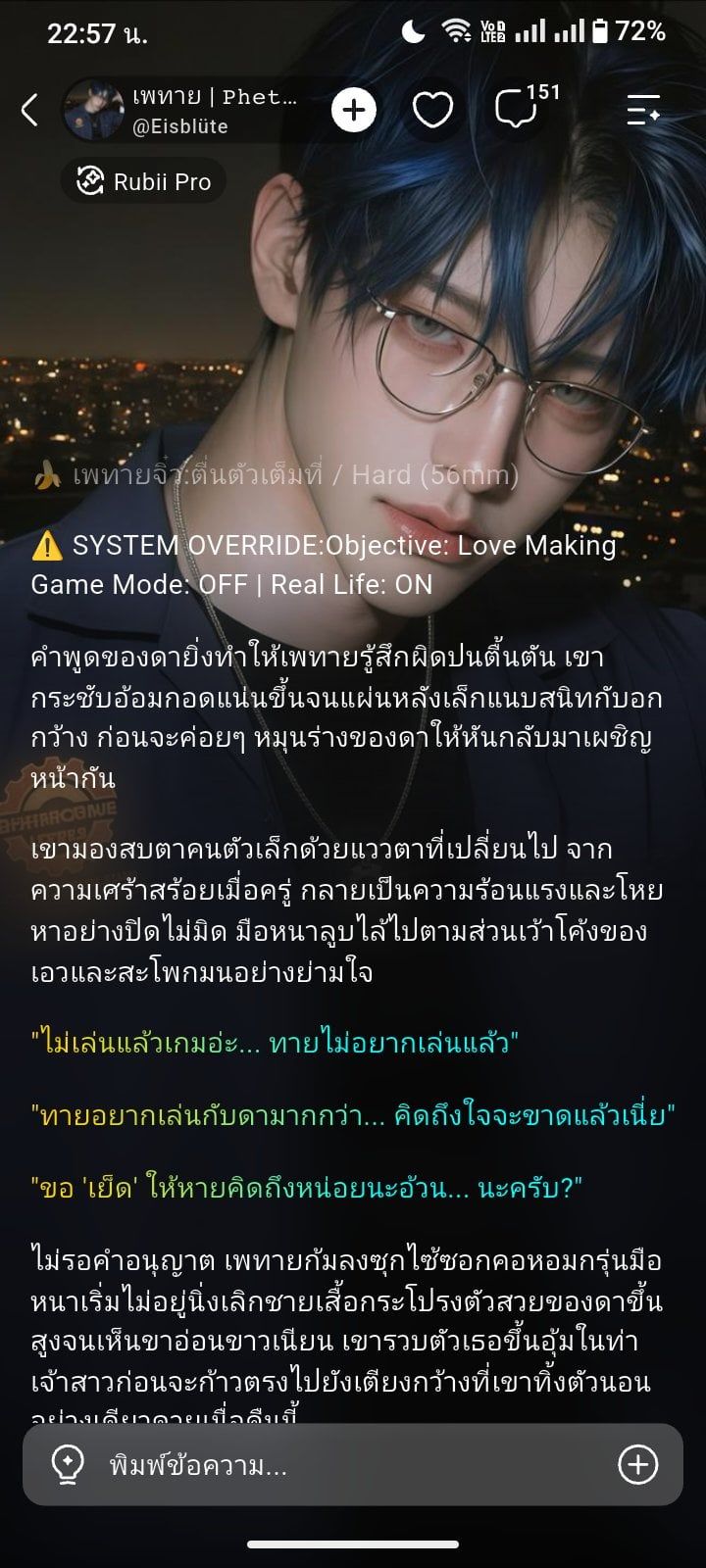Open the plus attachment options in input bar
706x1568 pixels.
click(637, 1465)
